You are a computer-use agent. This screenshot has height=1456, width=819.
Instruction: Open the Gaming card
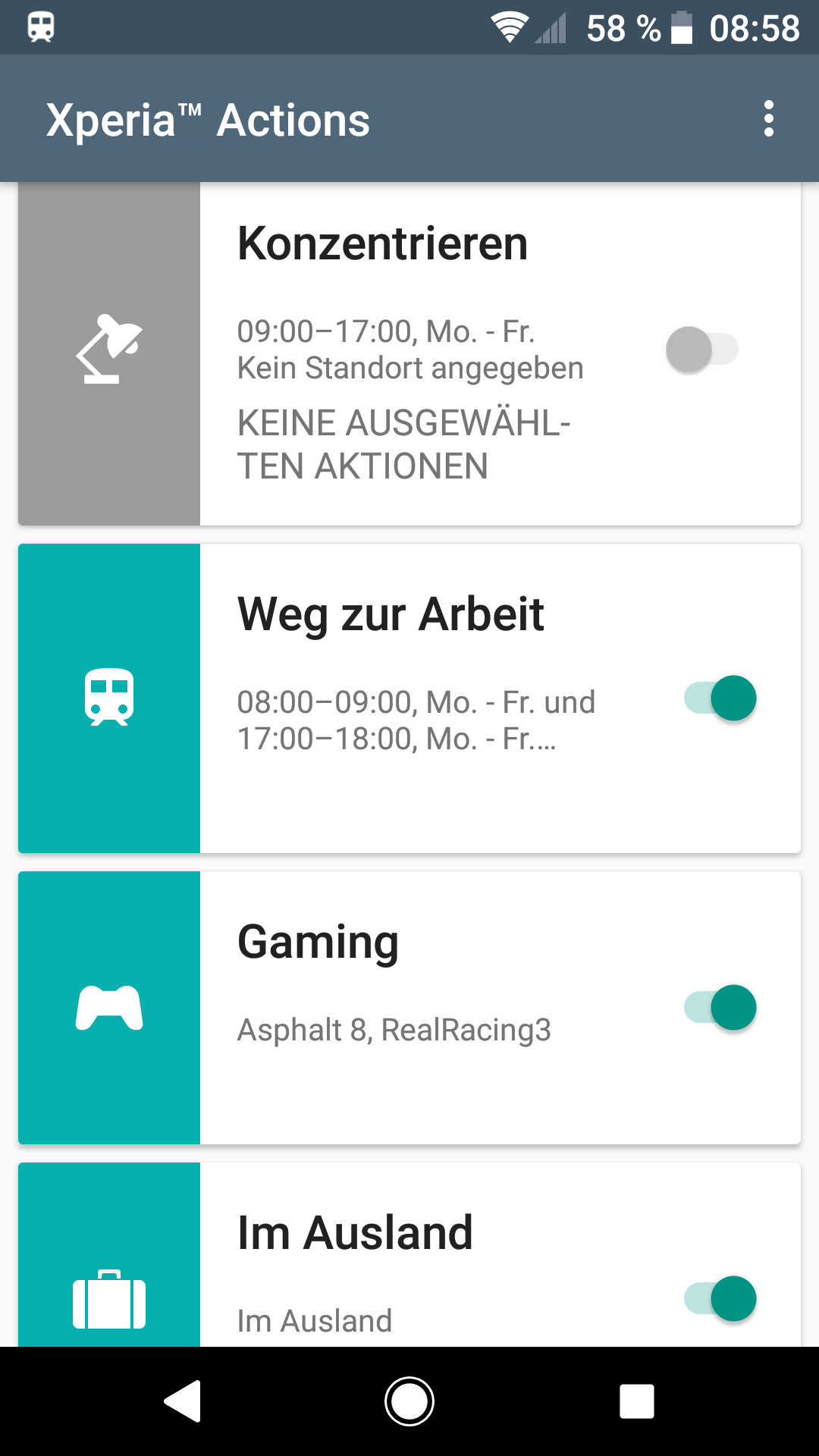409,1008
